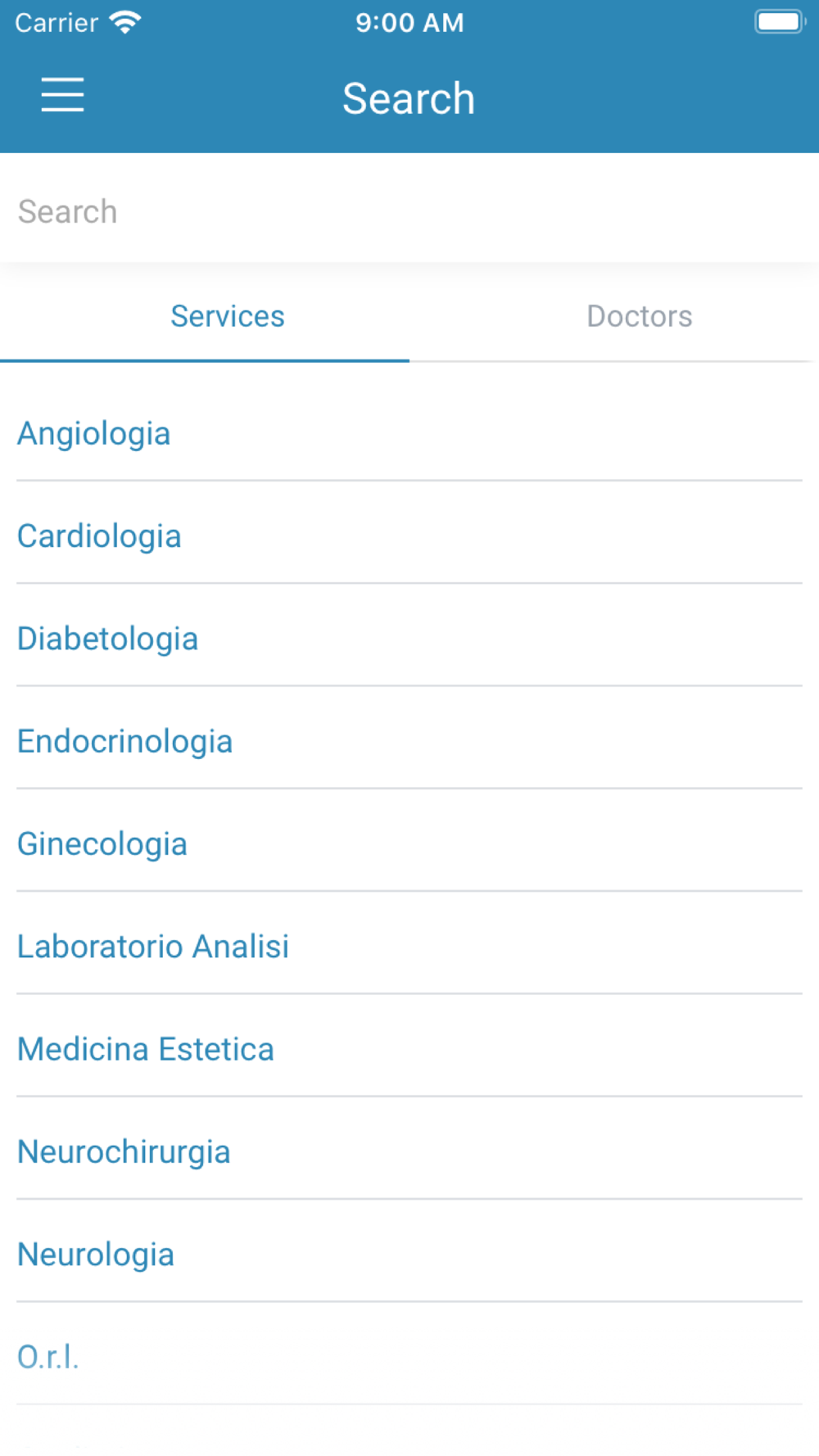The image size is (819, 1456).
Task: Select the Services tab
Action: [205, 316]
